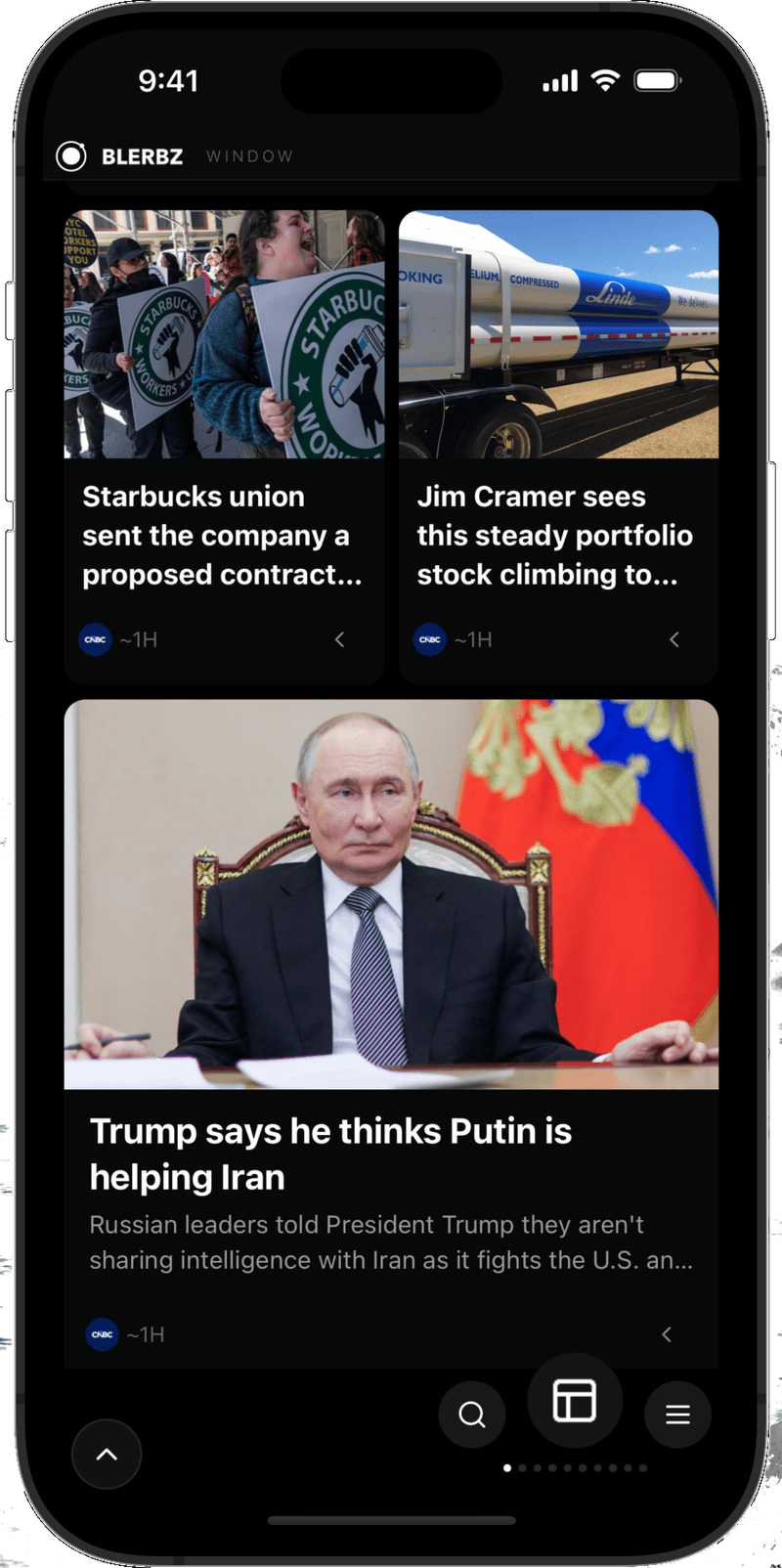Click CNBC badge on the Putin article
Image resolution: width=782 pixels, height=1568 pixels.
(x=102, y=1334)
